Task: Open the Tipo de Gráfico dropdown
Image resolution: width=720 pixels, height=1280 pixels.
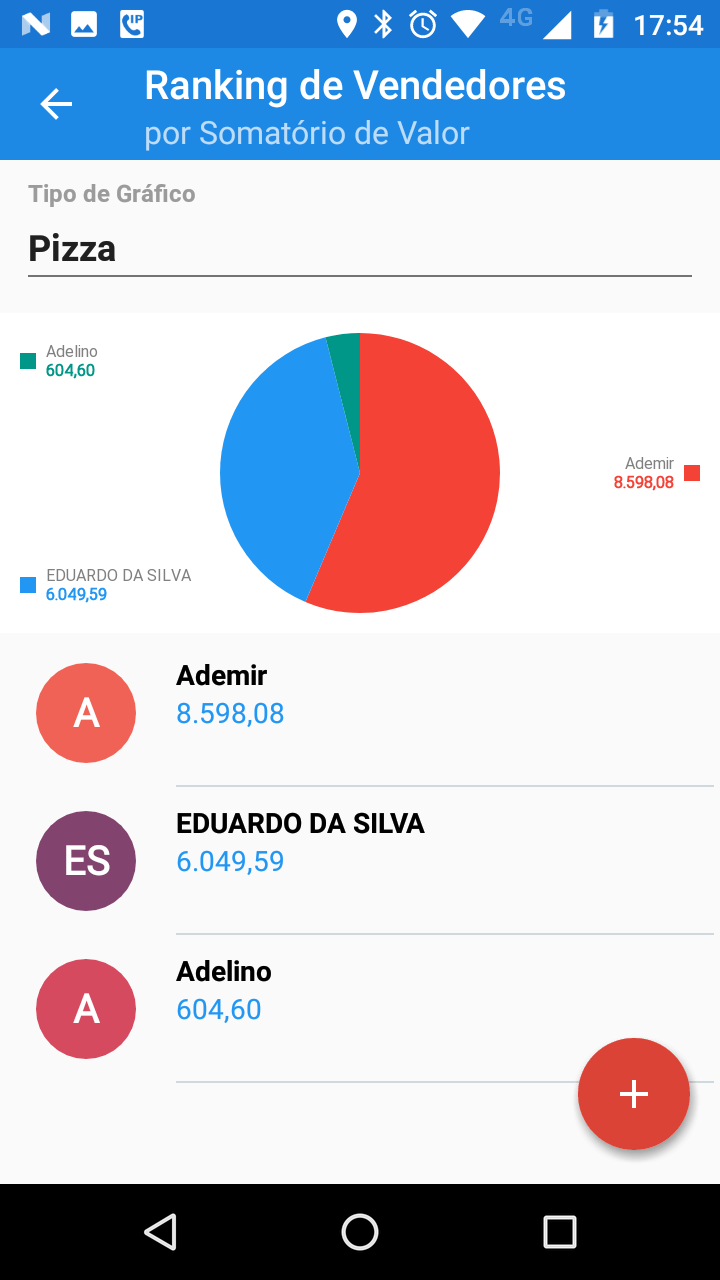Action: pos(359,248)
